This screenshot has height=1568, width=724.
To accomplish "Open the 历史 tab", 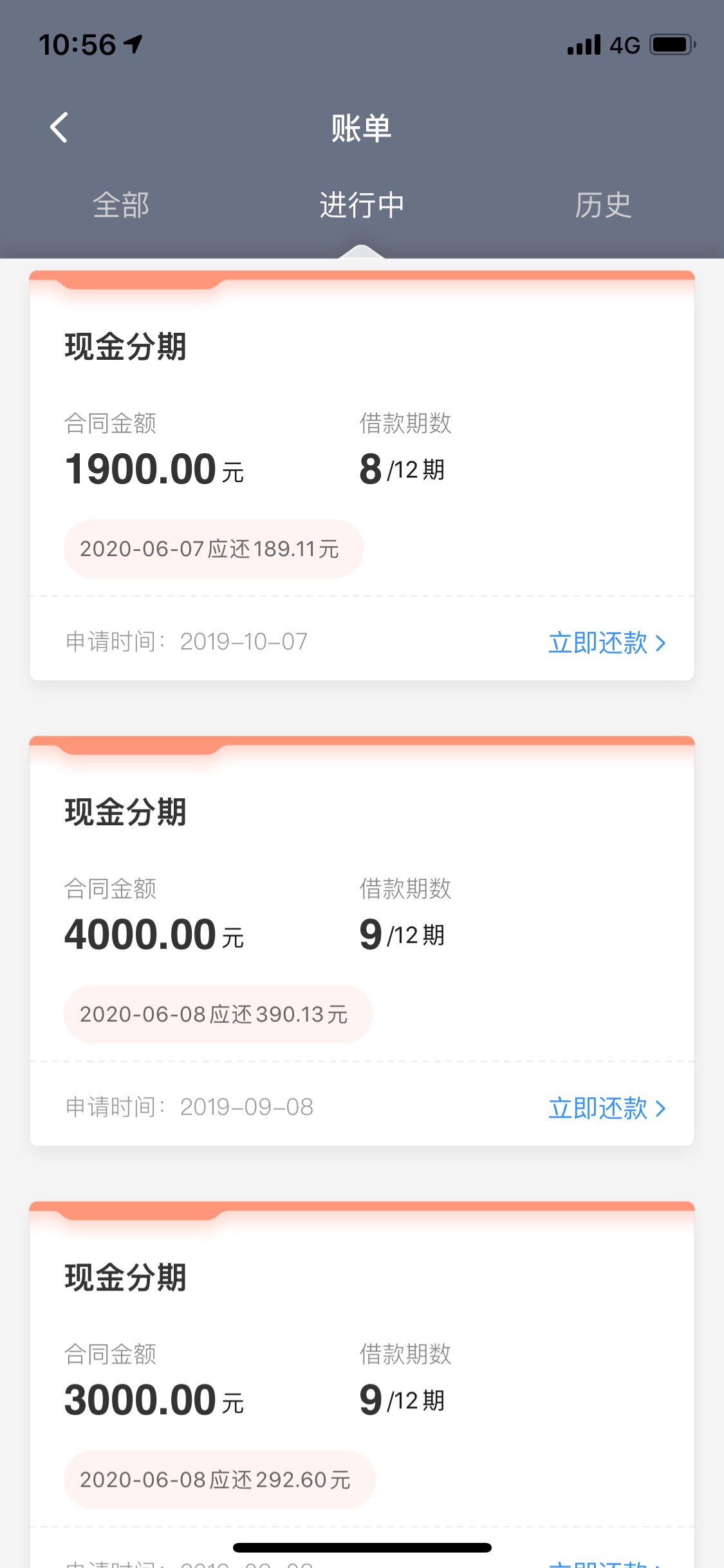I will point(602,205).
